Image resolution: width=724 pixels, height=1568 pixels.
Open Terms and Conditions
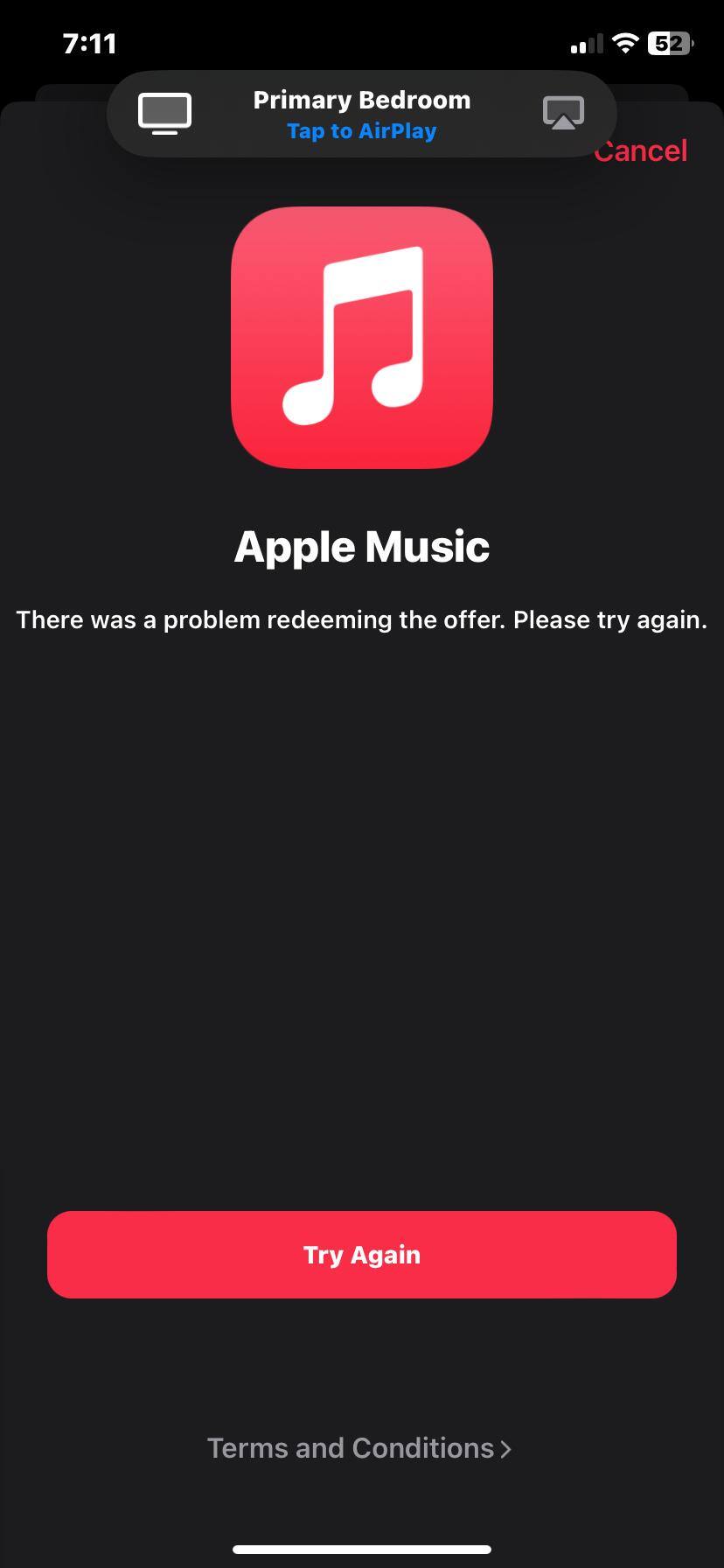pyautogui.click(x=359, y=1448)
